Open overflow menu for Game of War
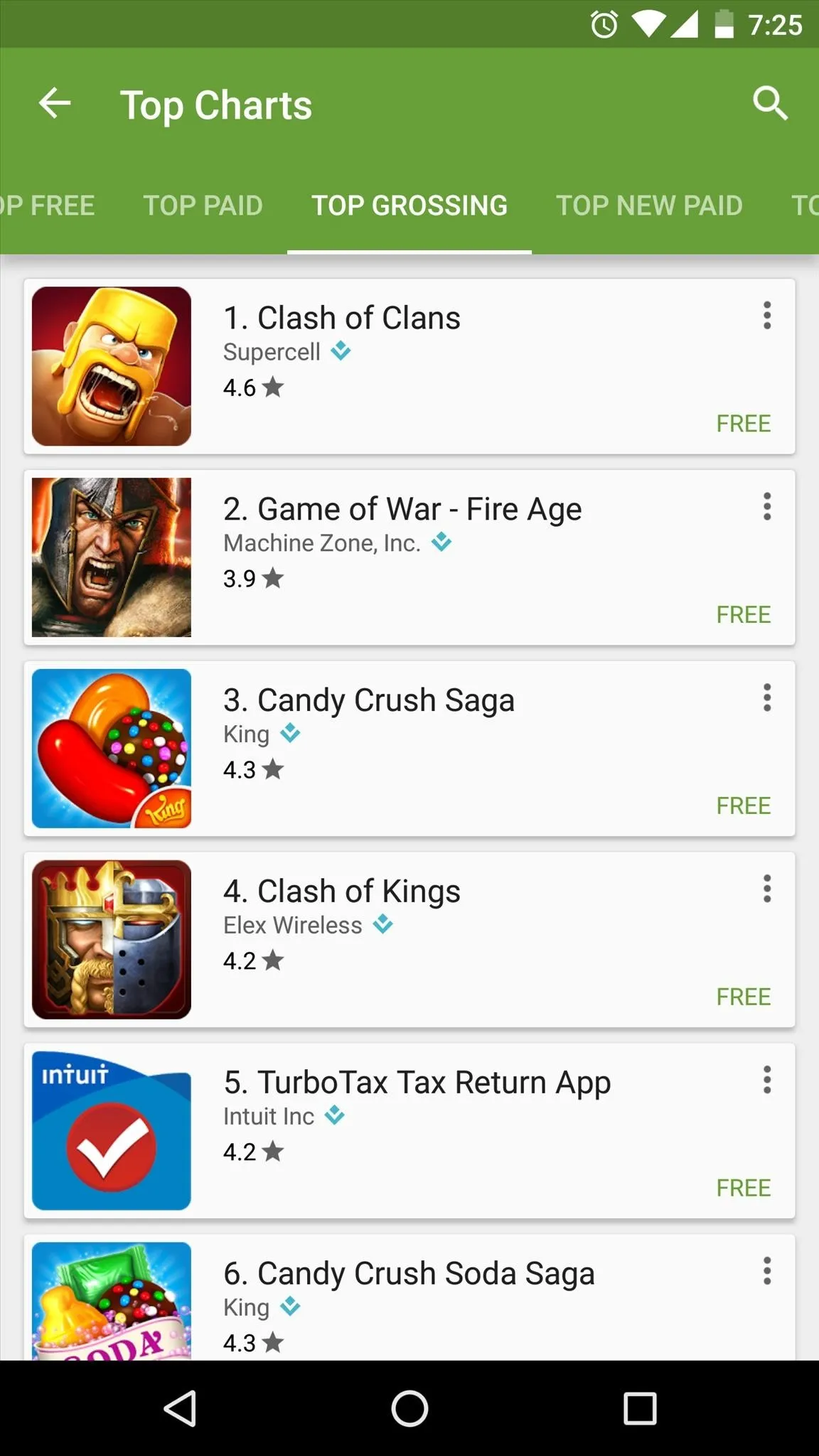Viewport: 819px width, 1456px height. (x=767, y=507)
